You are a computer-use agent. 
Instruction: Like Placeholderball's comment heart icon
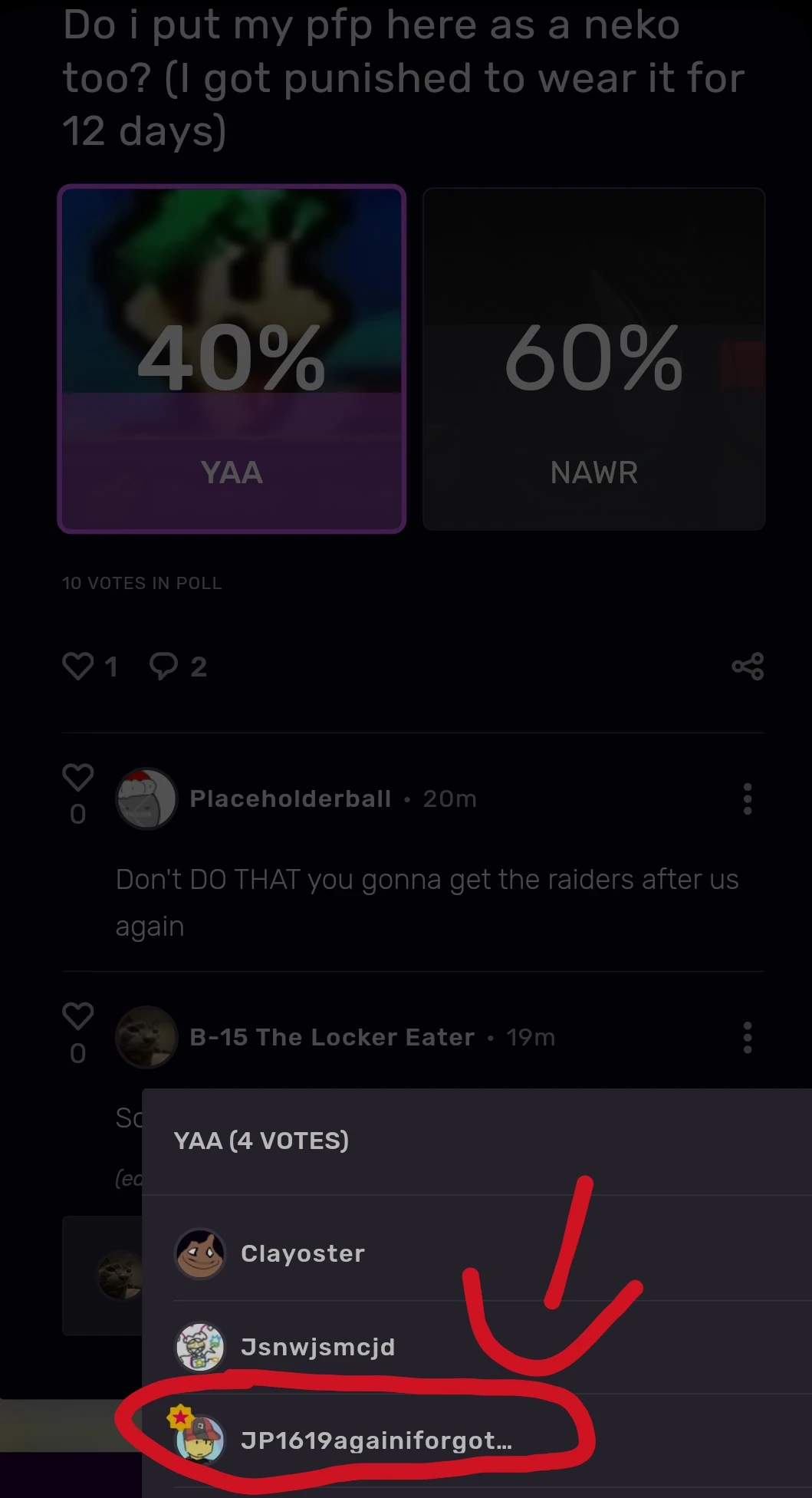click(x=77, y=777)
